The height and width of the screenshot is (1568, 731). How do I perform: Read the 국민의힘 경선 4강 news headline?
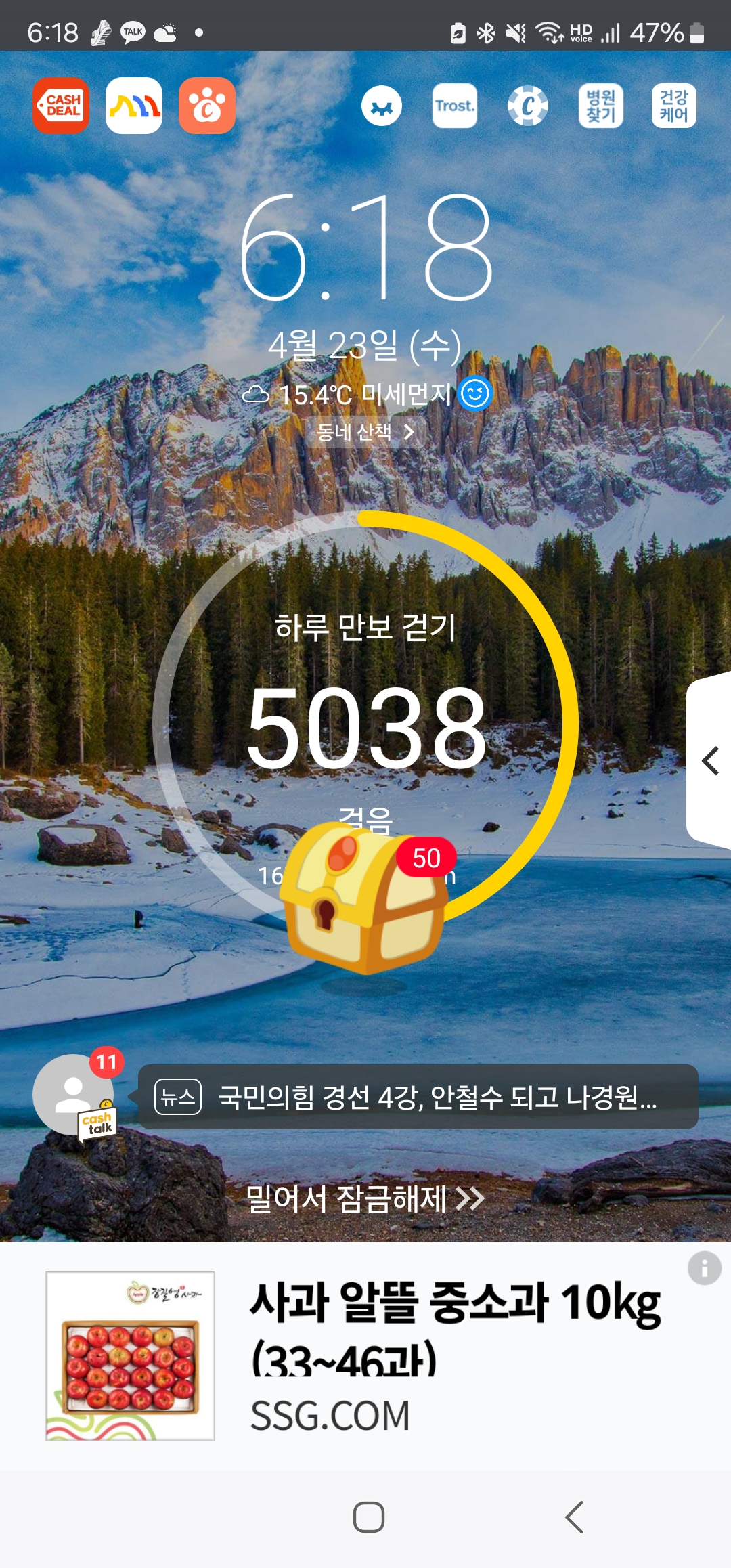click(x=418, y=1097)
